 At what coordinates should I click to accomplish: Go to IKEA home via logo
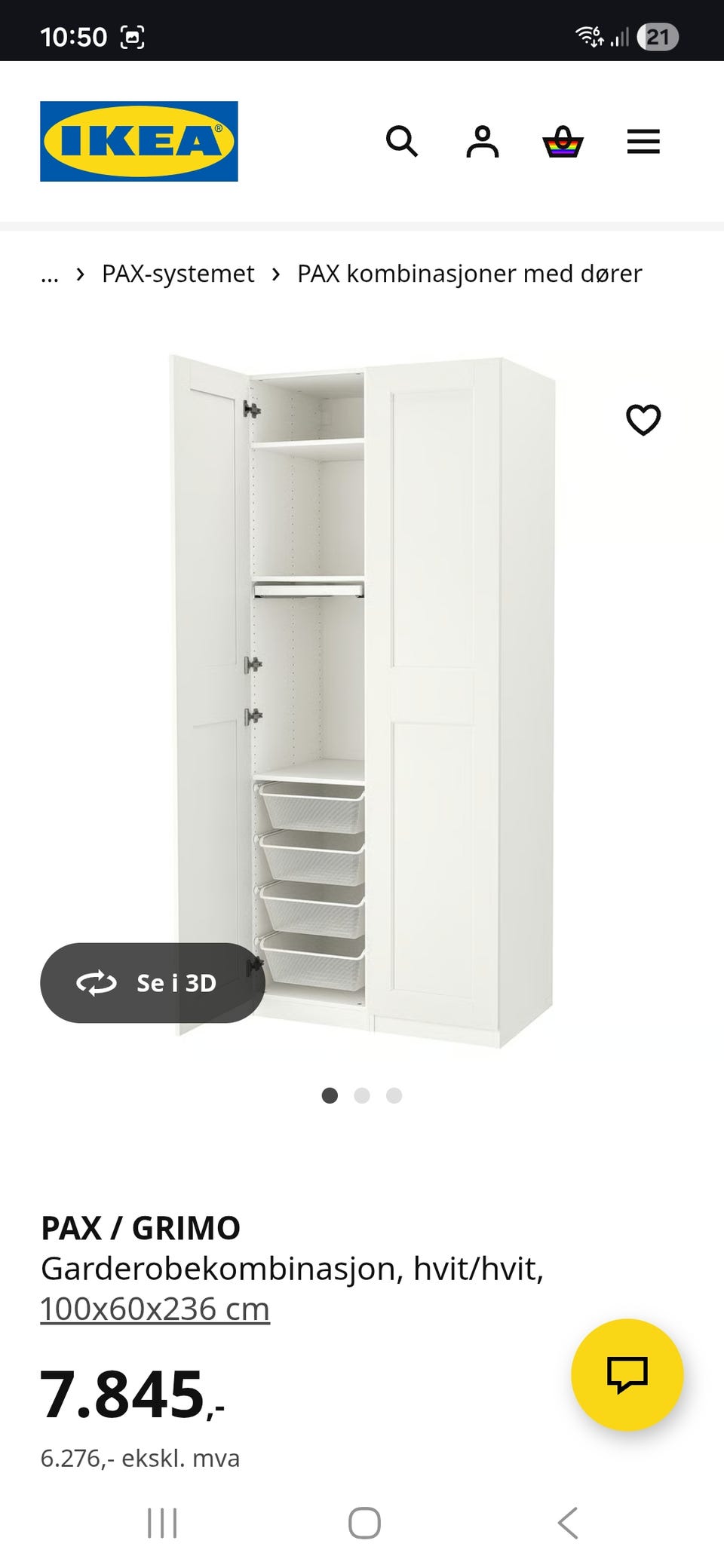139,141
